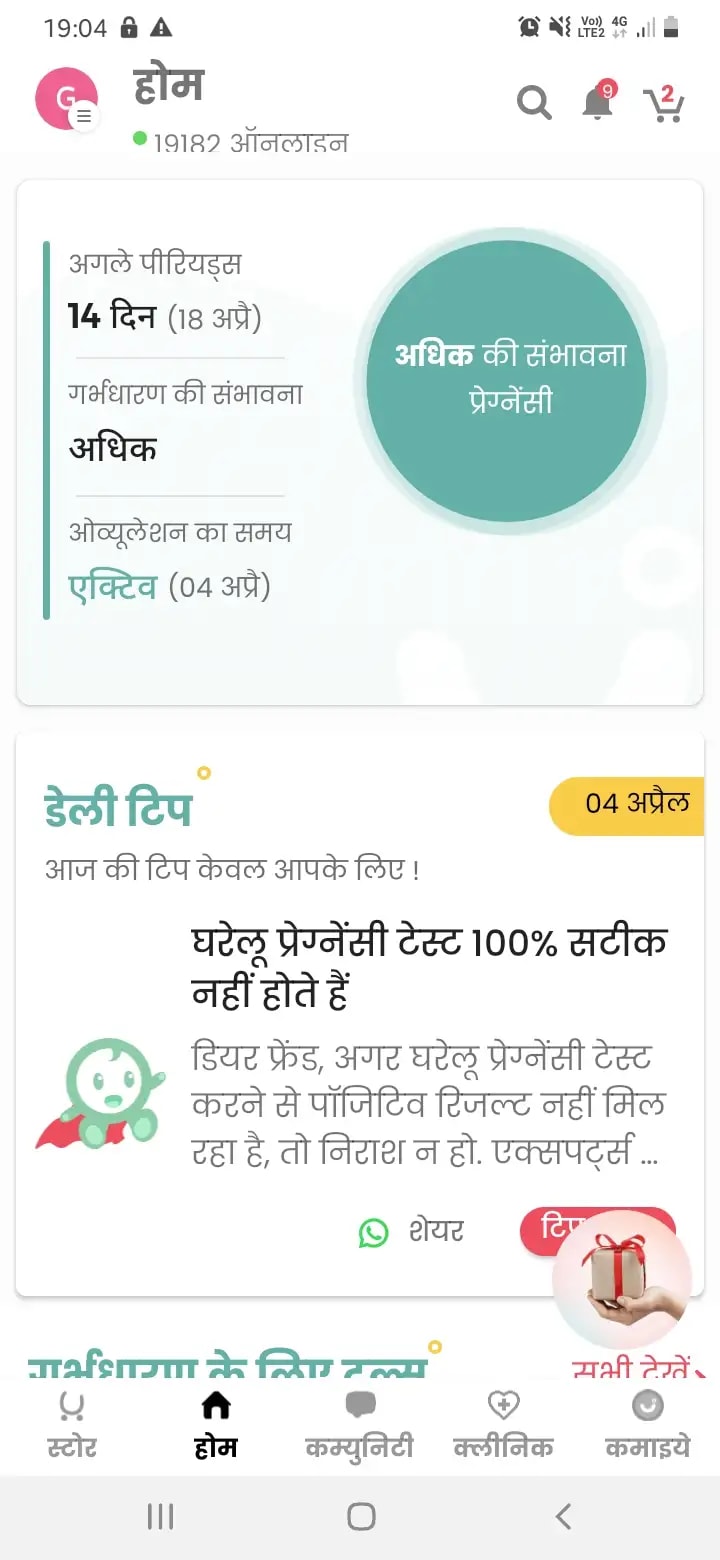
Task: Open the search icon
Action: click(534, 102)
